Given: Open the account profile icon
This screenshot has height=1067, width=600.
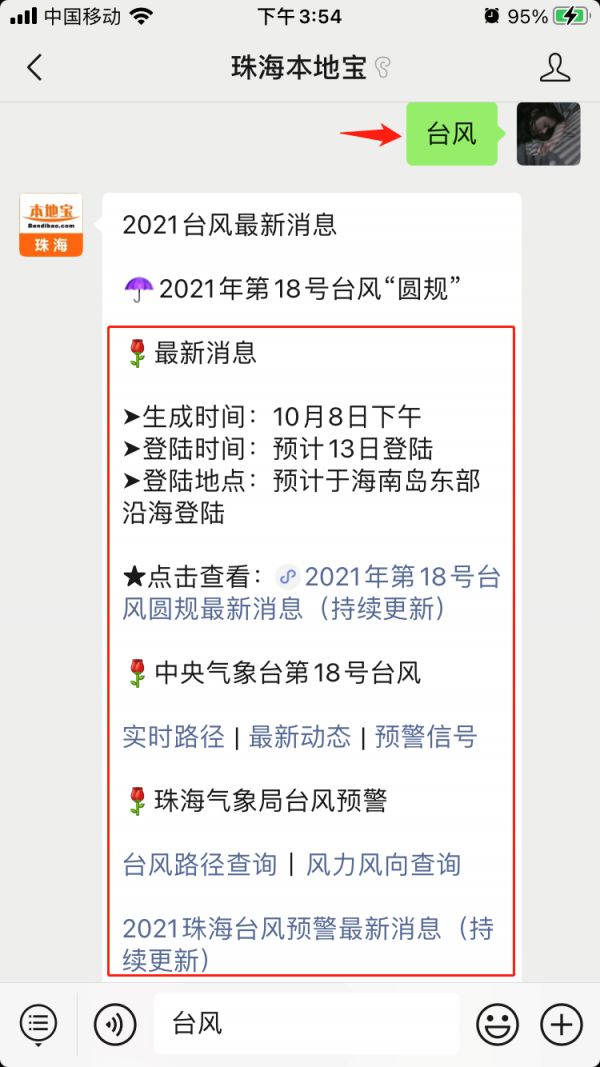Looking at the screenshot, I should (554, 68).
